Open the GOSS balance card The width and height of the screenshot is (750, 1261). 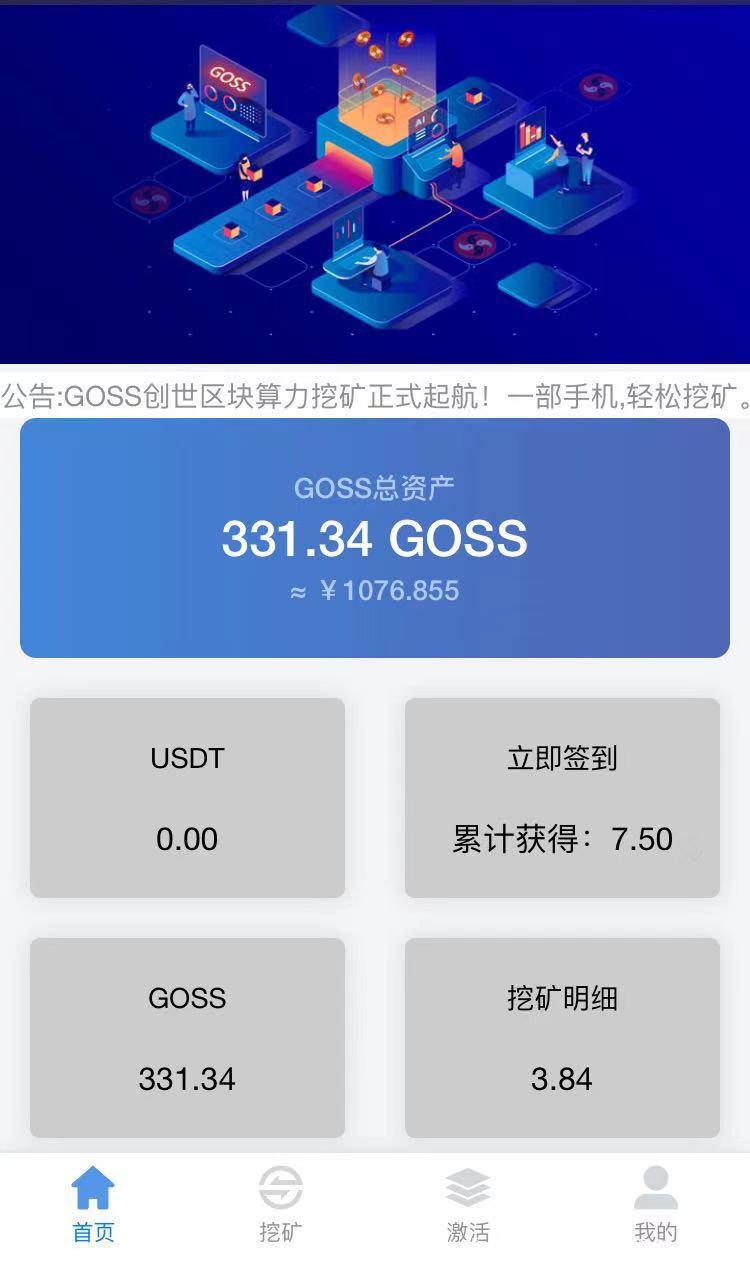click(187, 1038)
